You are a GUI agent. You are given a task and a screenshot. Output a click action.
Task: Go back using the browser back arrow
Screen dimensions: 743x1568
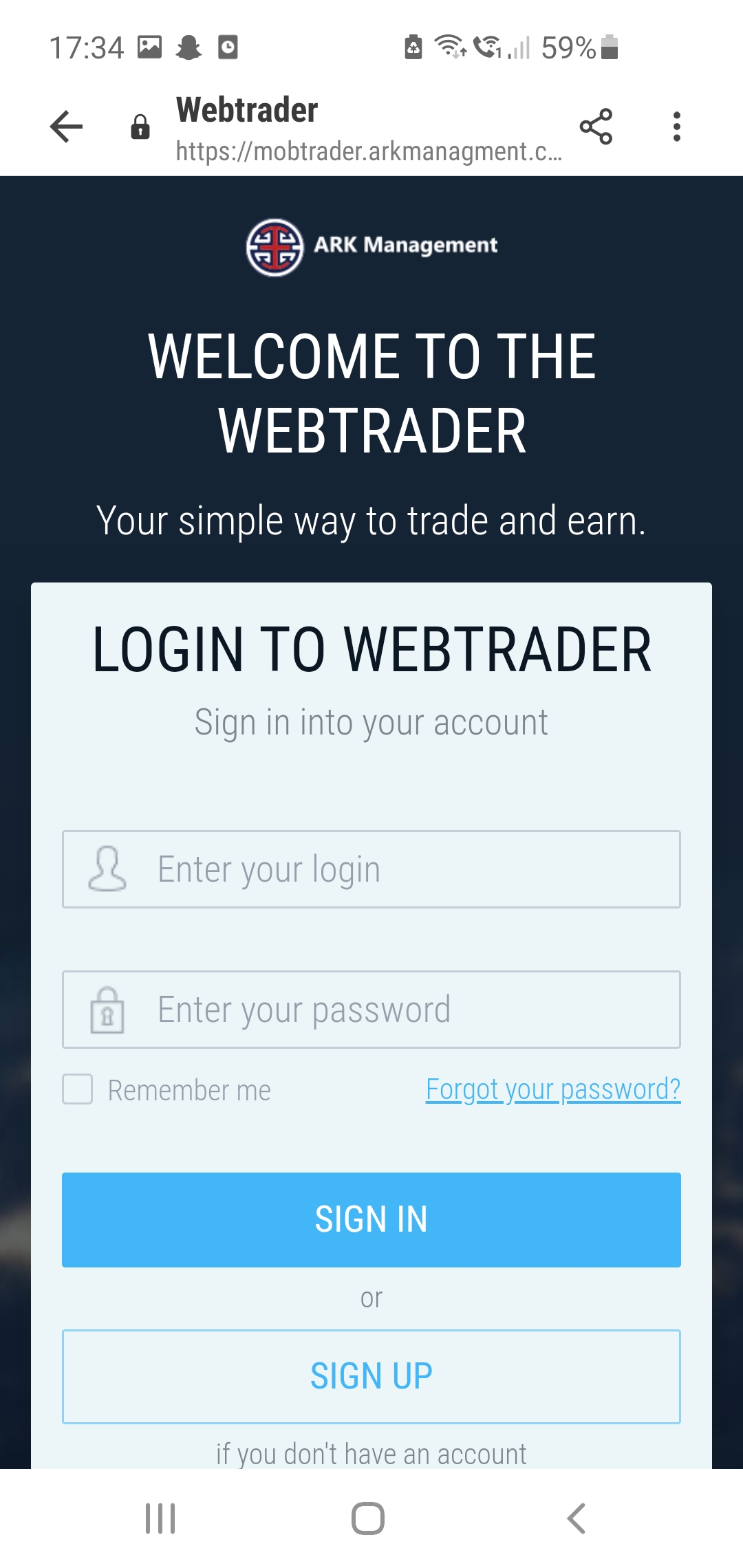(x=66, y=127)
